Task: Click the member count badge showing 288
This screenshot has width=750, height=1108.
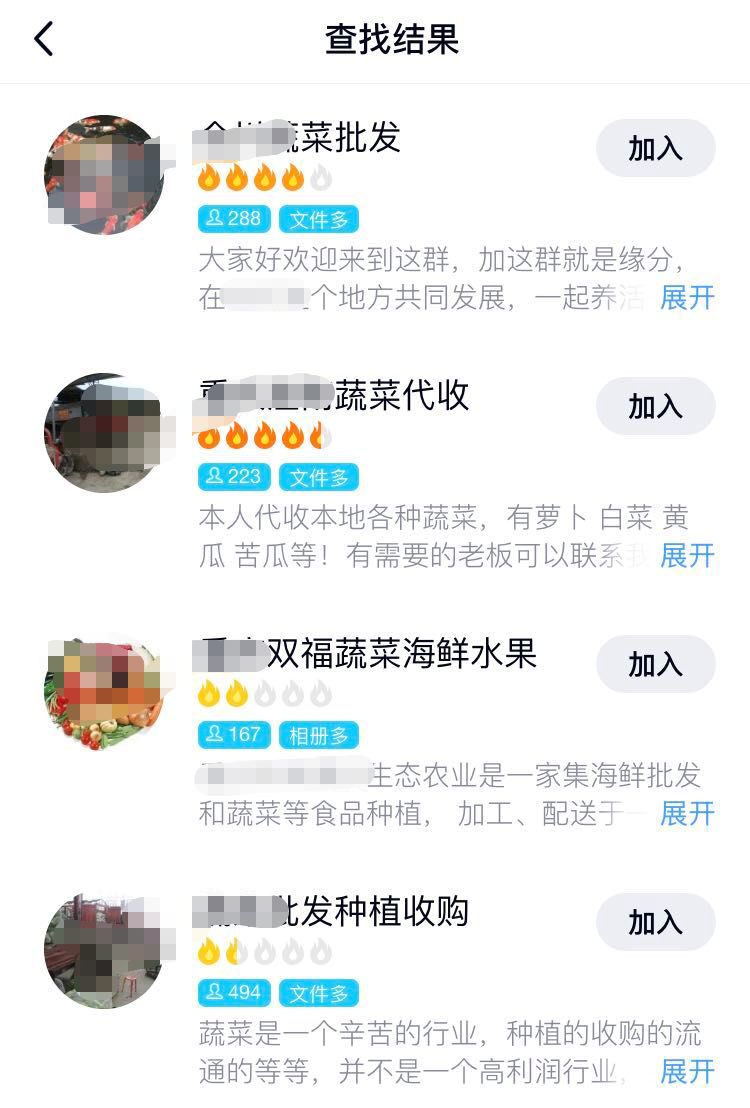Action: click(232, 219)
